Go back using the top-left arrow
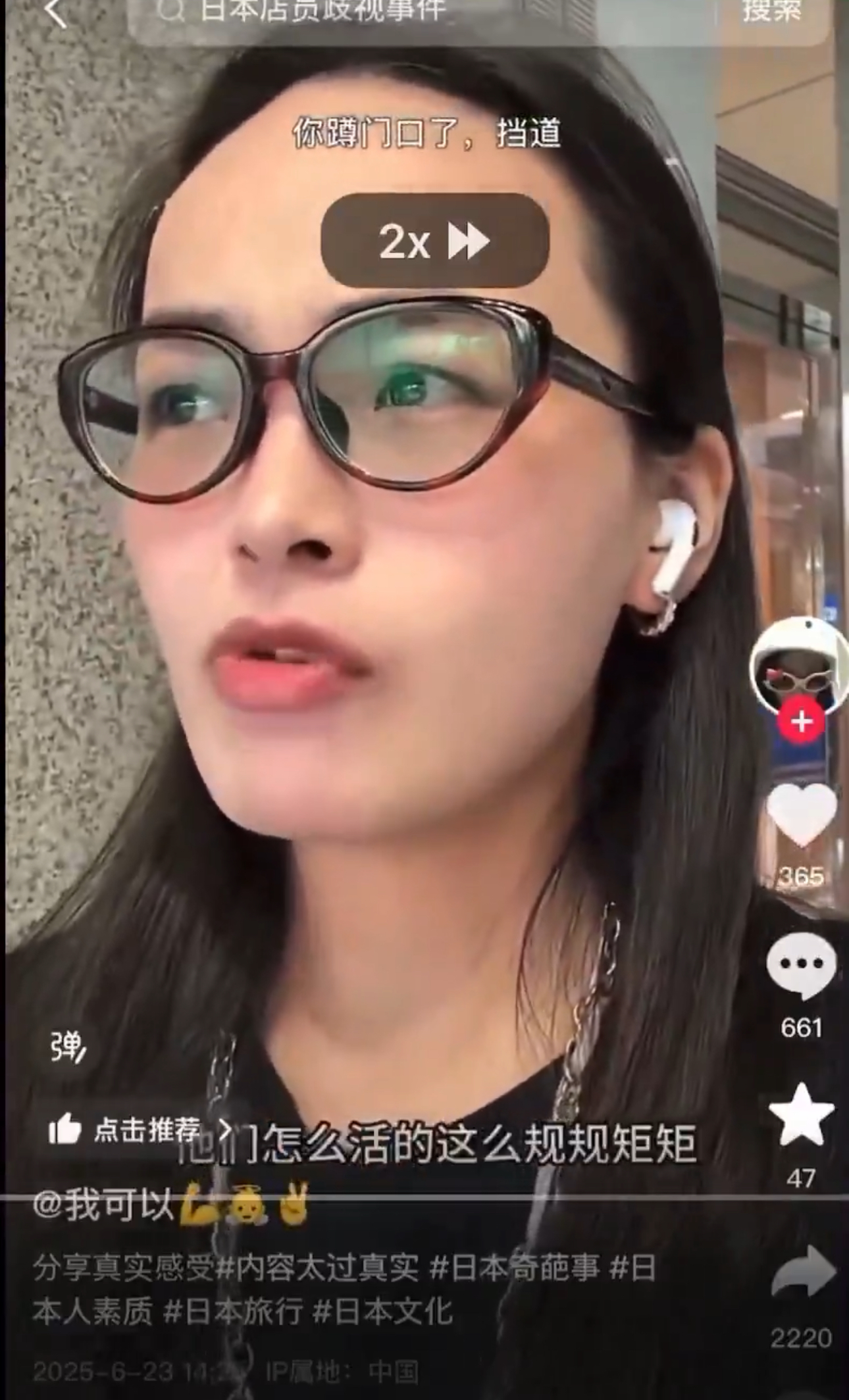This screenshot has width=849, height=1400. [x=57, y=13]
